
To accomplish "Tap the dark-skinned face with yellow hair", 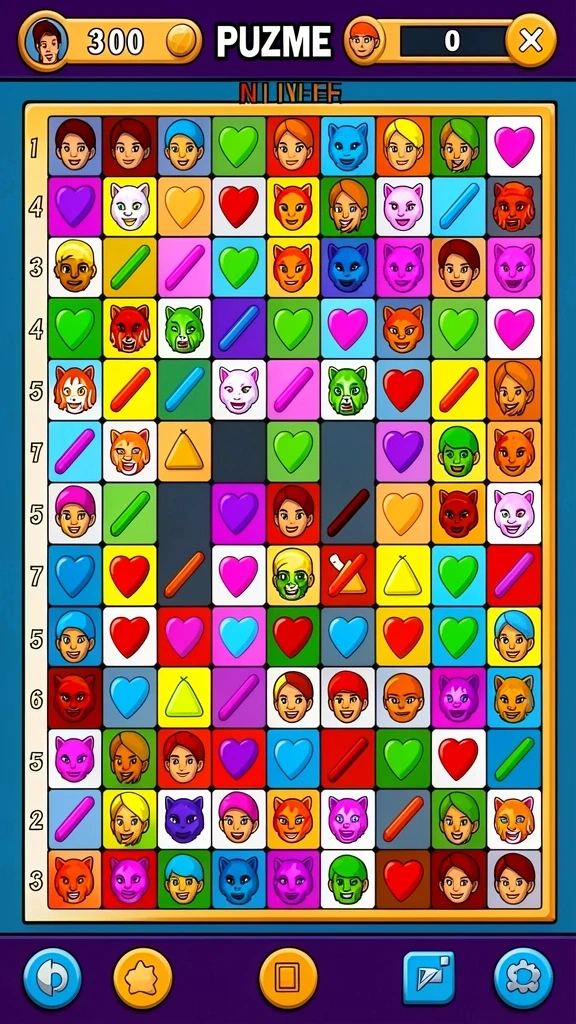I will click(74, 267).
